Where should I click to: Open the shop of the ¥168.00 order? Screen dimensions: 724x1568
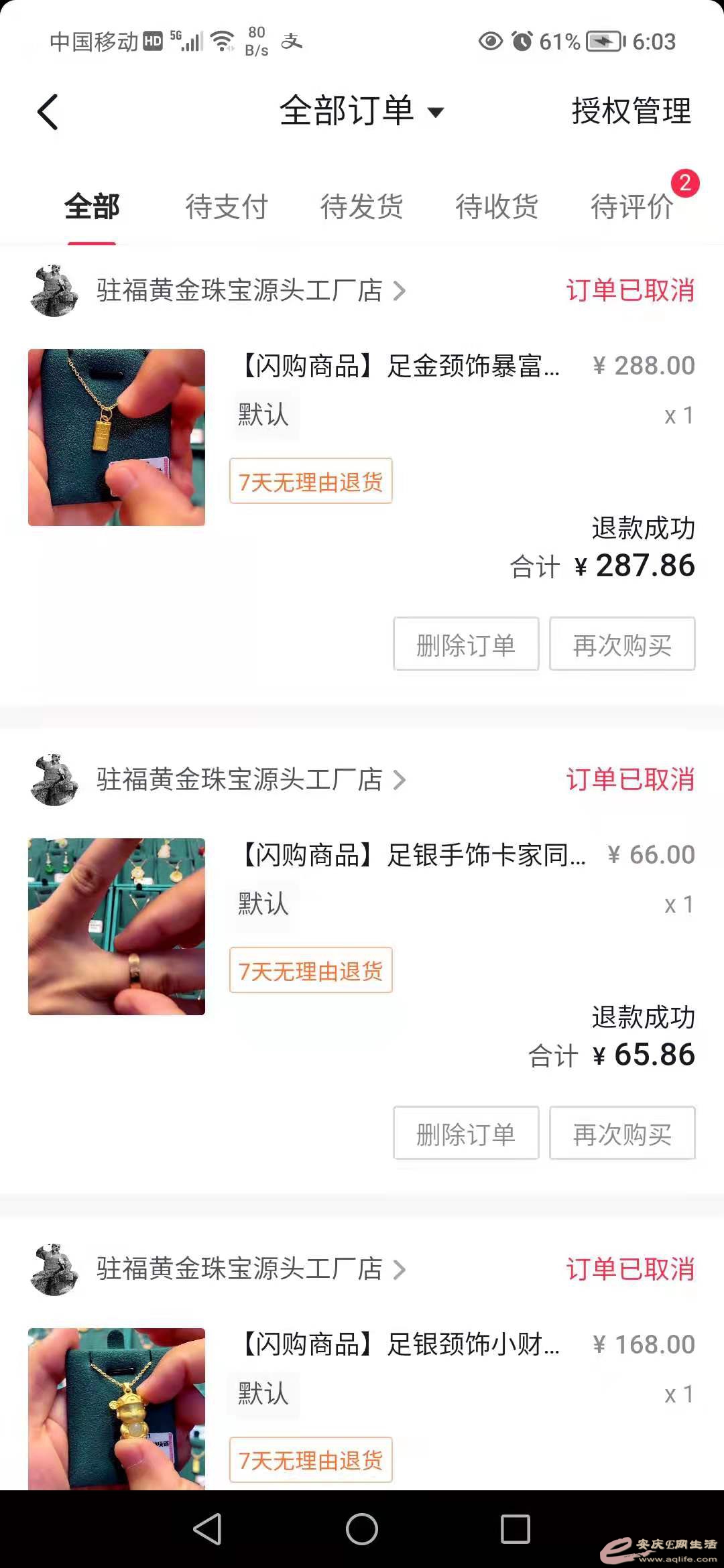pyautogui.click(x=239, y=1269)
